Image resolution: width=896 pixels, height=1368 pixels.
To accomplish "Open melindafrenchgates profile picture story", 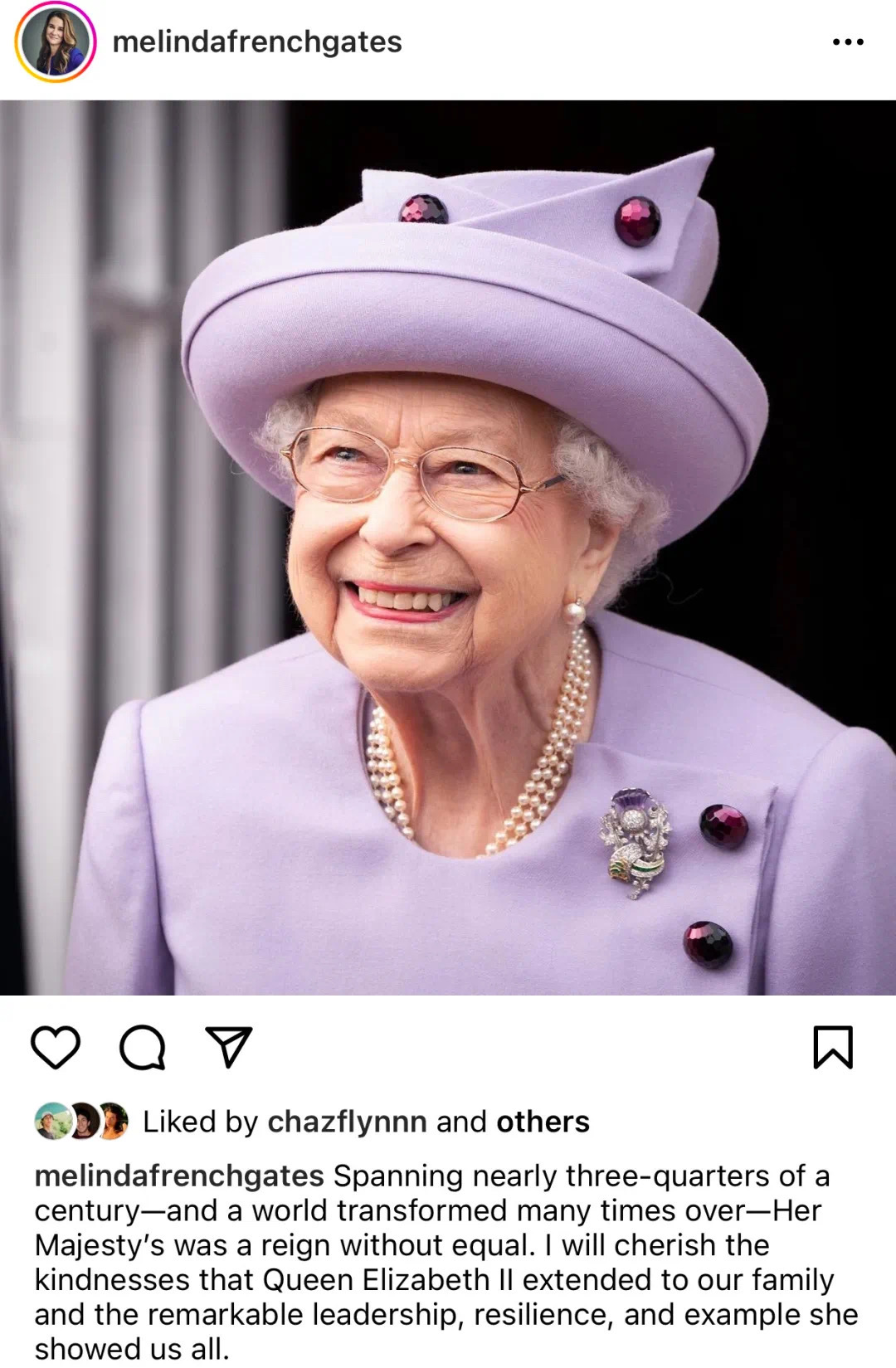I will (55, 41).
